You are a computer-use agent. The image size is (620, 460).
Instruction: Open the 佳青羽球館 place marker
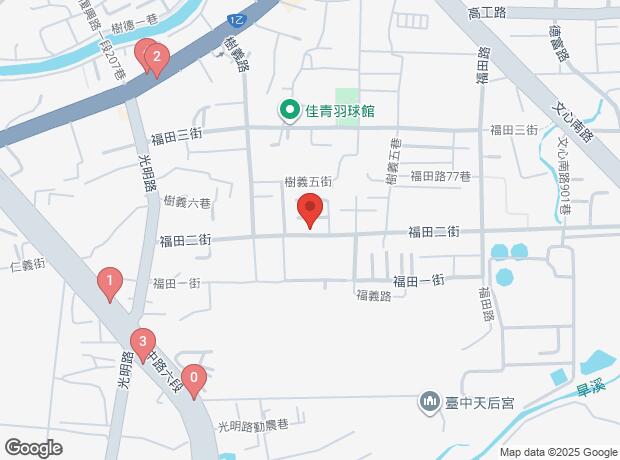(289, 110)
